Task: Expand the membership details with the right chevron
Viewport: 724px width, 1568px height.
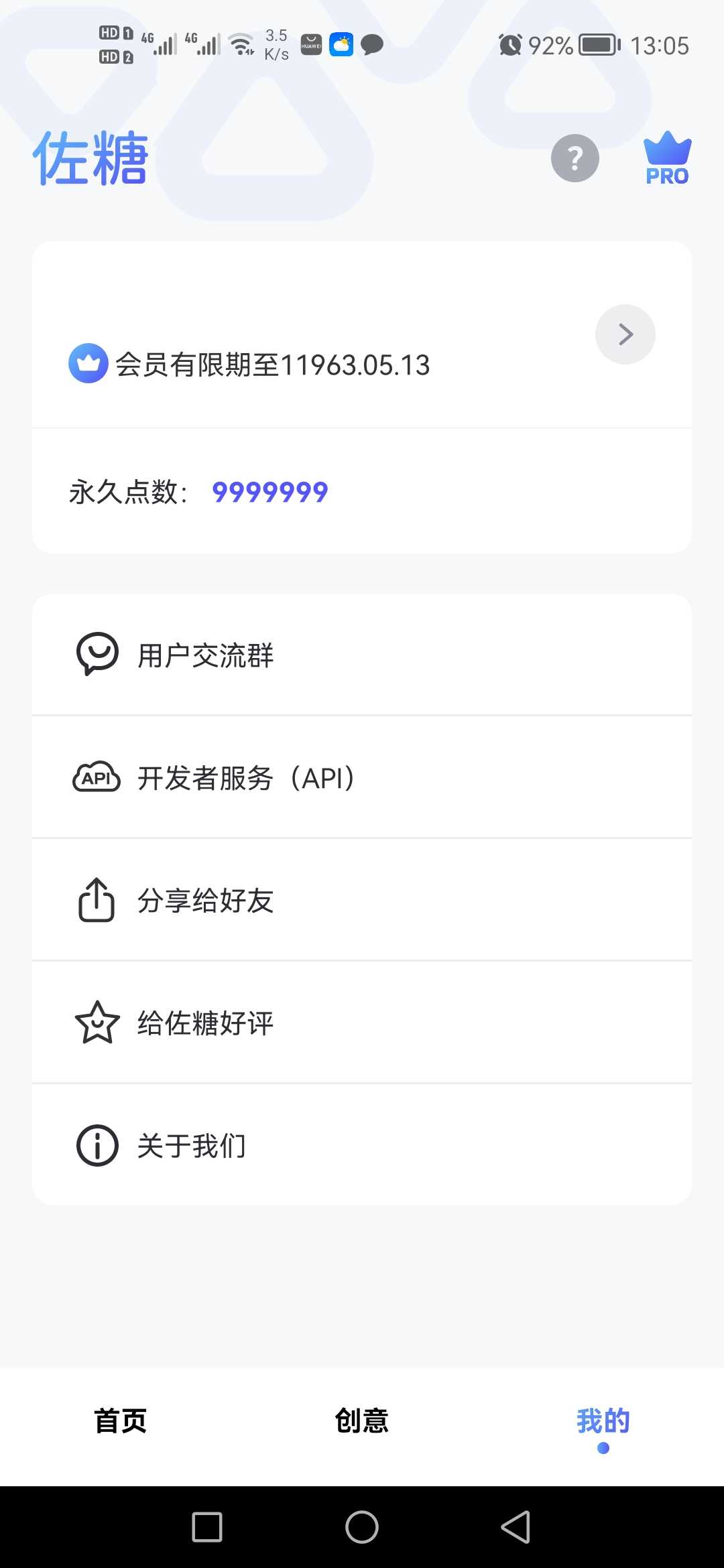Action: [625, 334]
